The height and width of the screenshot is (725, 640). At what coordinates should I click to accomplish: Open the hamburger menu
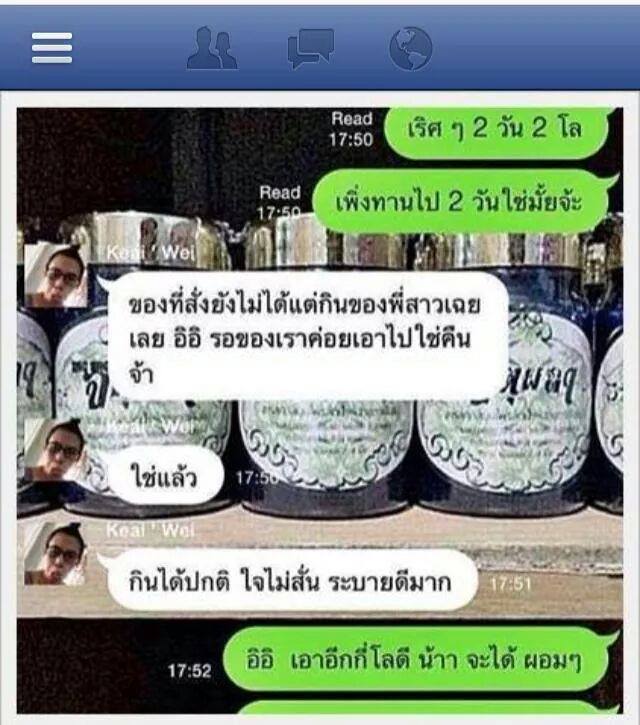[52, 47]
